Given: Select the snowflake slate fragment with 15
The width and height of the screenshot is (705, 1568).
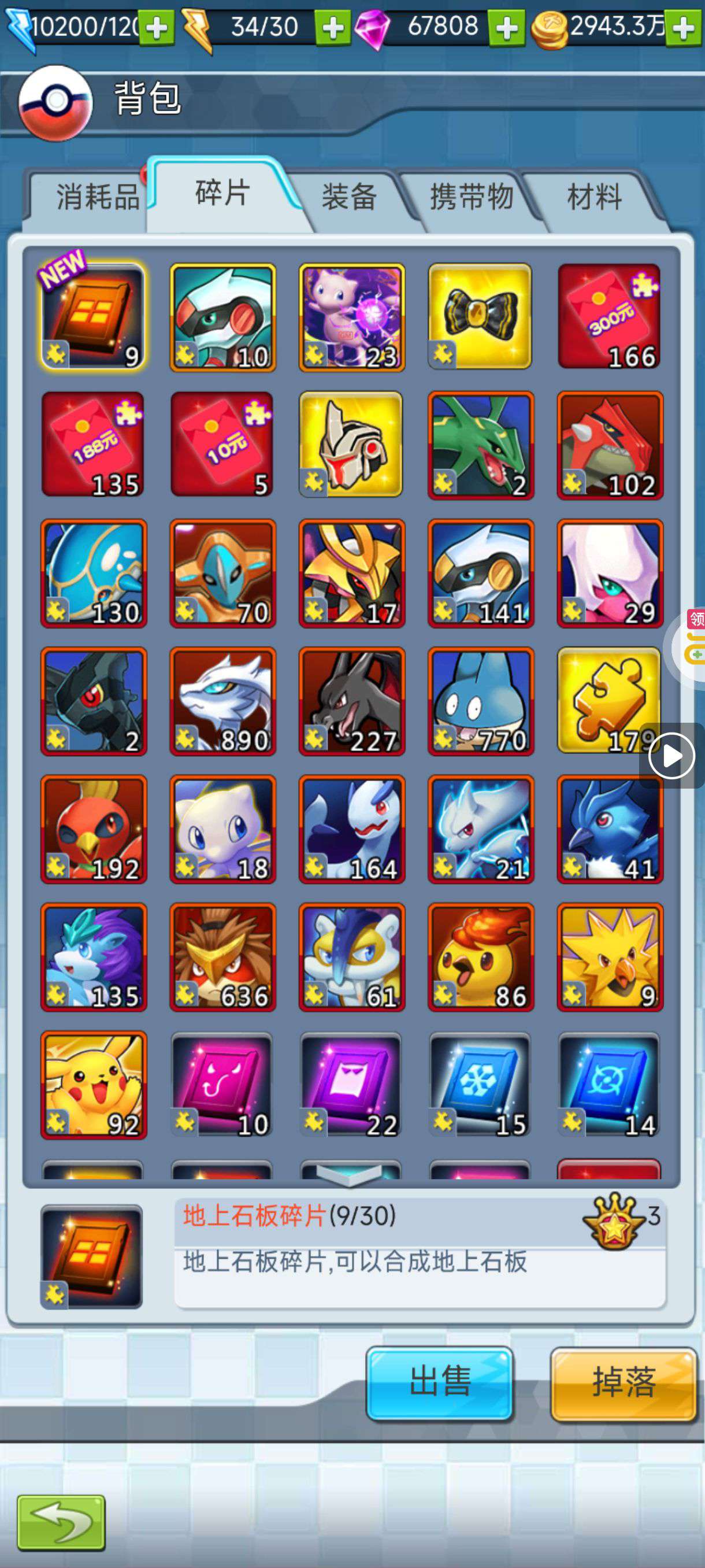Looking at the screenshot, I should click(x=480, y=1084).
